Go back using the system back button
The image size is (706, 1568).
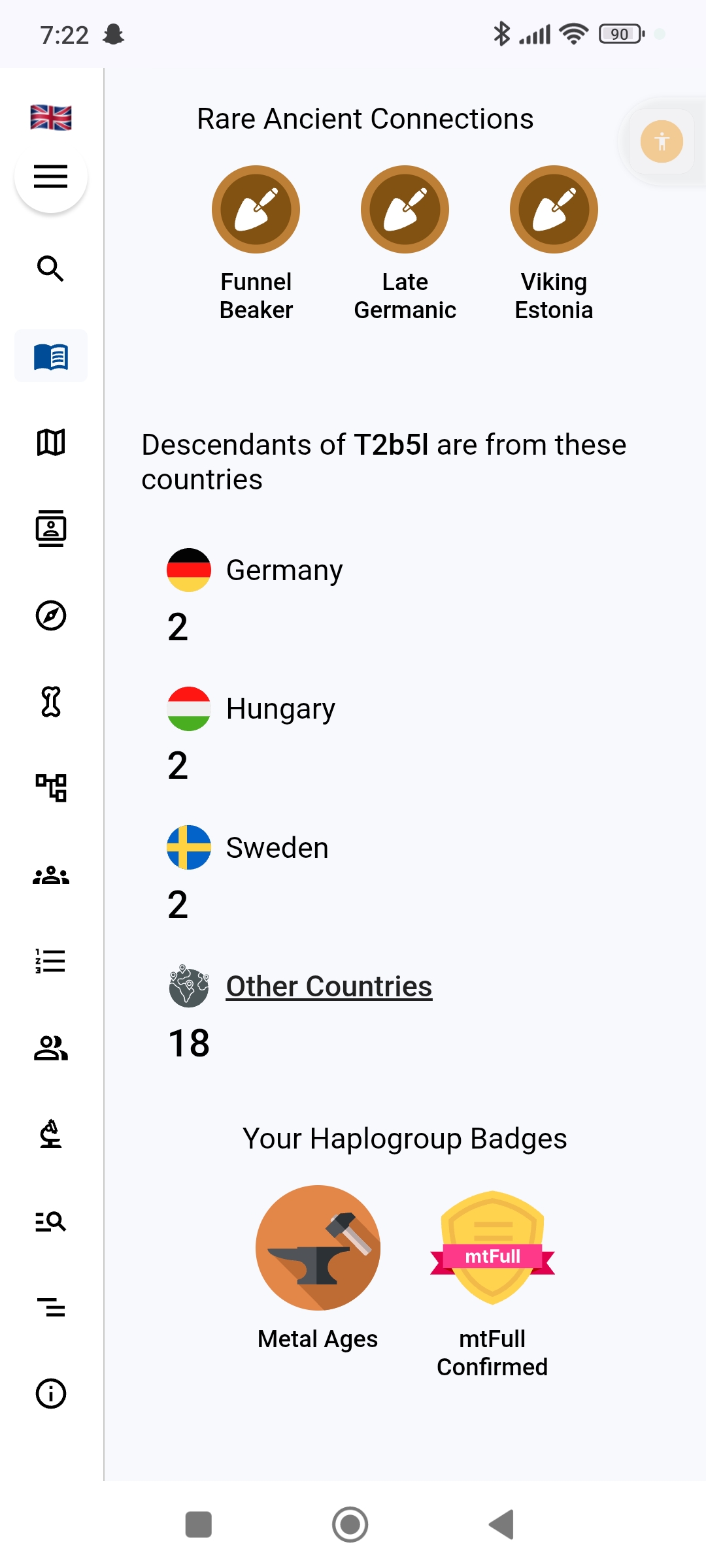(x=501, y=1525)
